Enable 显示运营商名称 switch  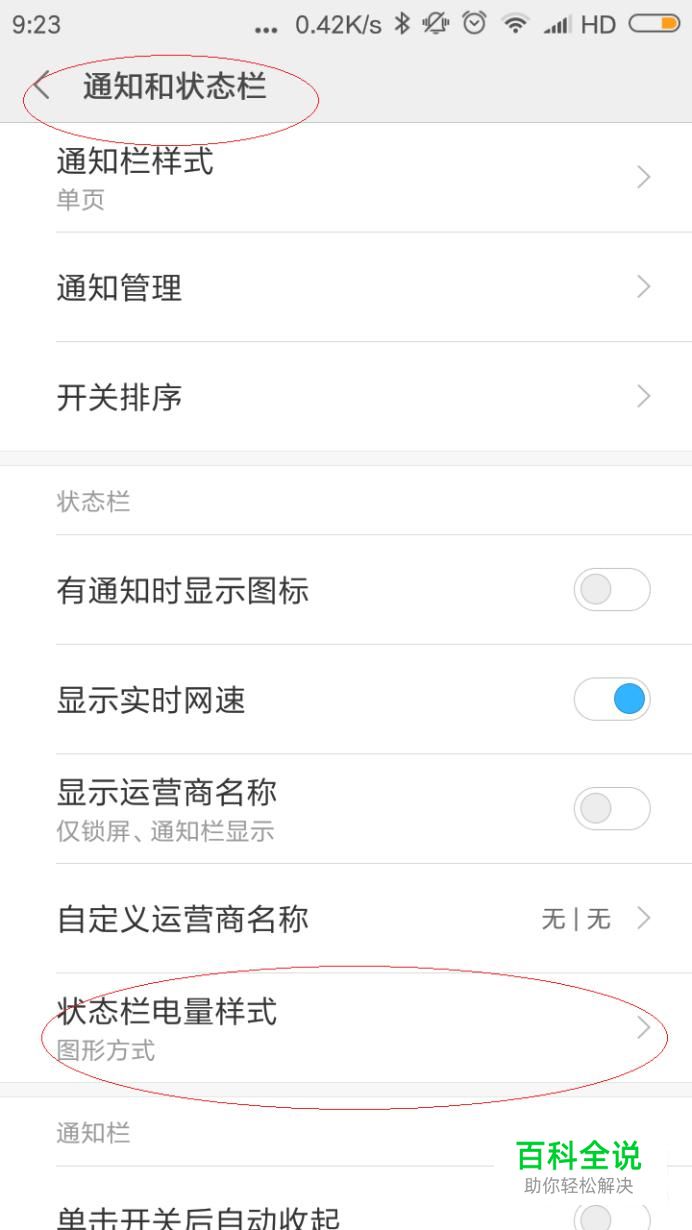click(612, 809)
